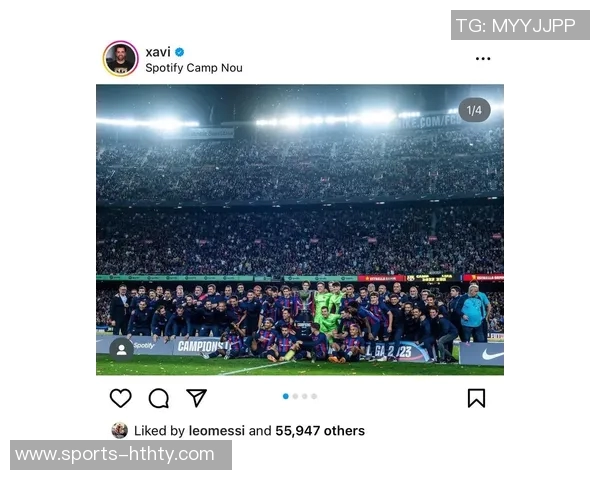The width and height of the screenshot is (600, 480).
Task: Bookmark this post
Action: pos(476,398)
